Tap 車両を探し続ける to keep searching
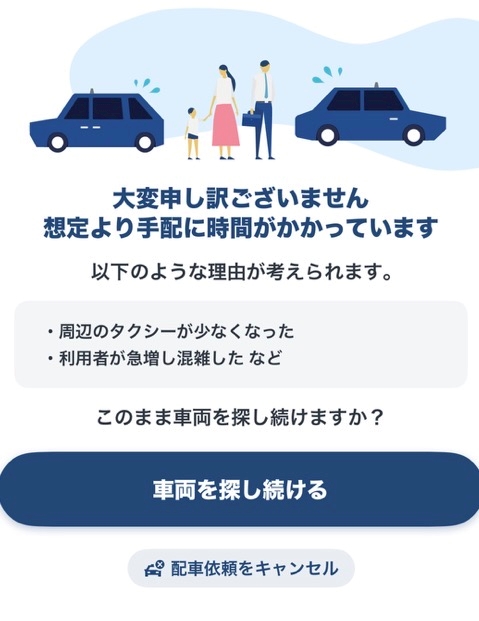Screen dimensions: 479x621 coord(239,490)
